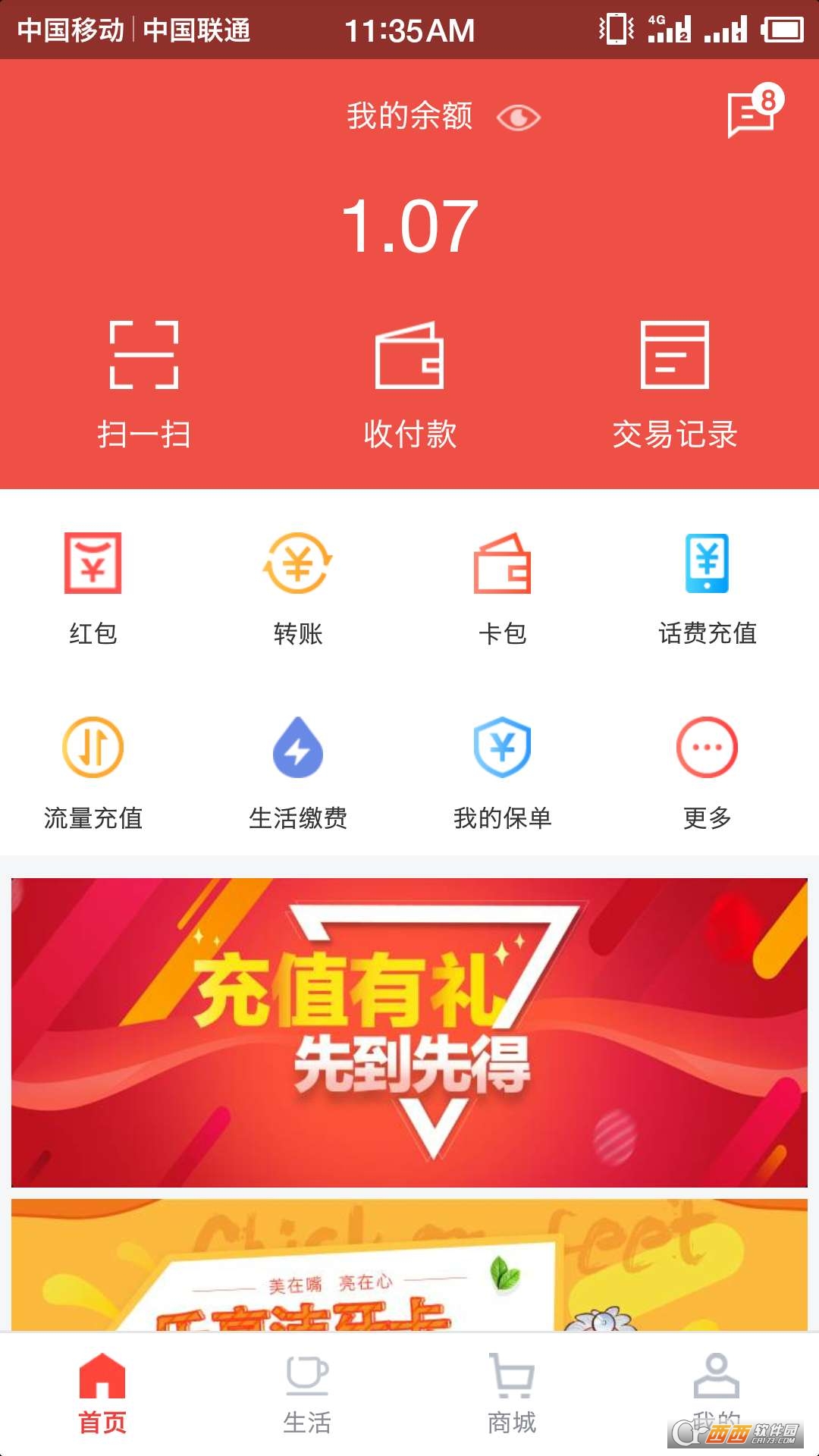Switch to the 首页 tab
This screenshot has width=819, height=1456.
(x=102, y=1394)
